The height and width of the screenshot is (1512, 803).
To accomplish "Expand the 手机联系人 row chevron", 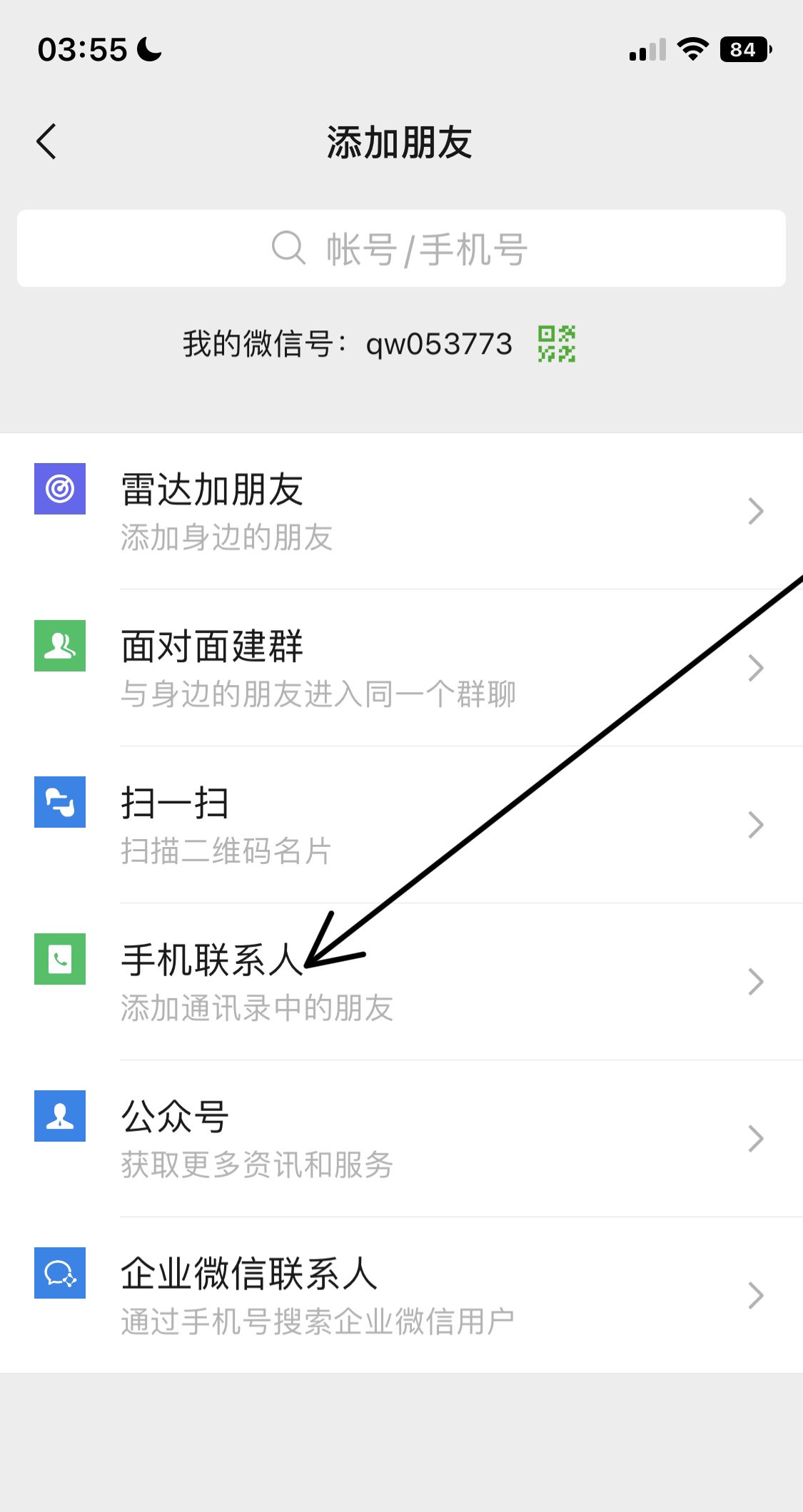I will [755, 981].
